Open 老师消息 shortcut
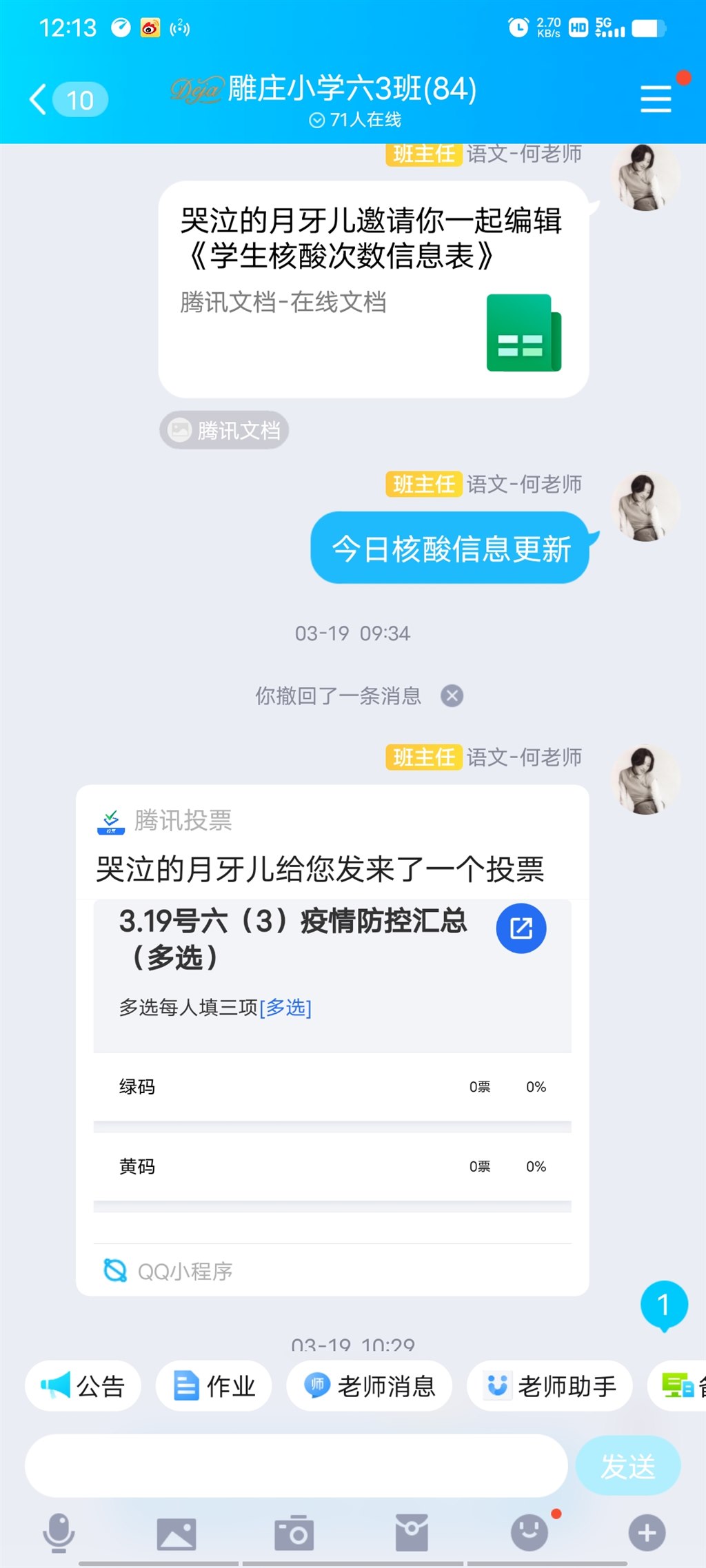706x1568 pixels. [x=370, y=1386]
